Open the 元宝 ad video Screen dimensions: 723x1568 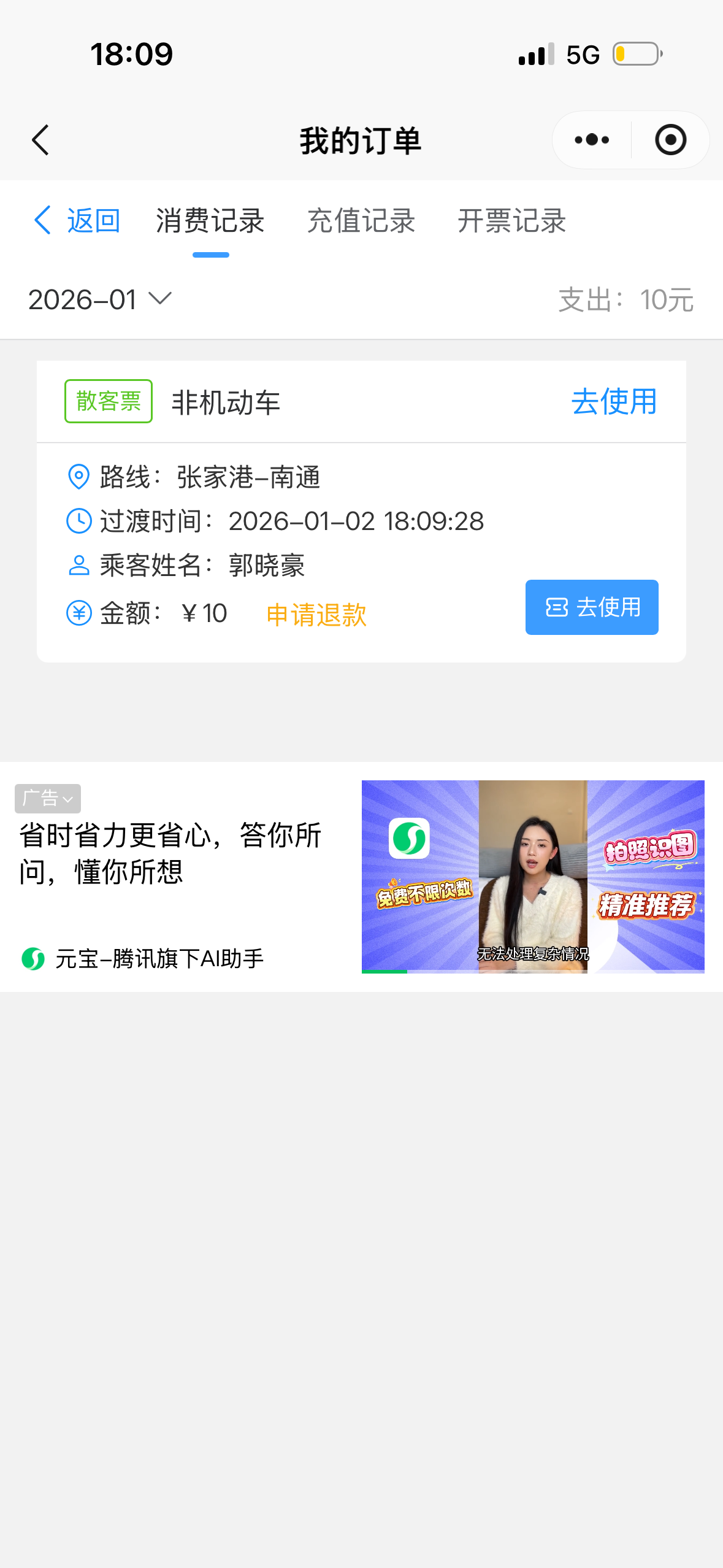click(x=532, y=877)
